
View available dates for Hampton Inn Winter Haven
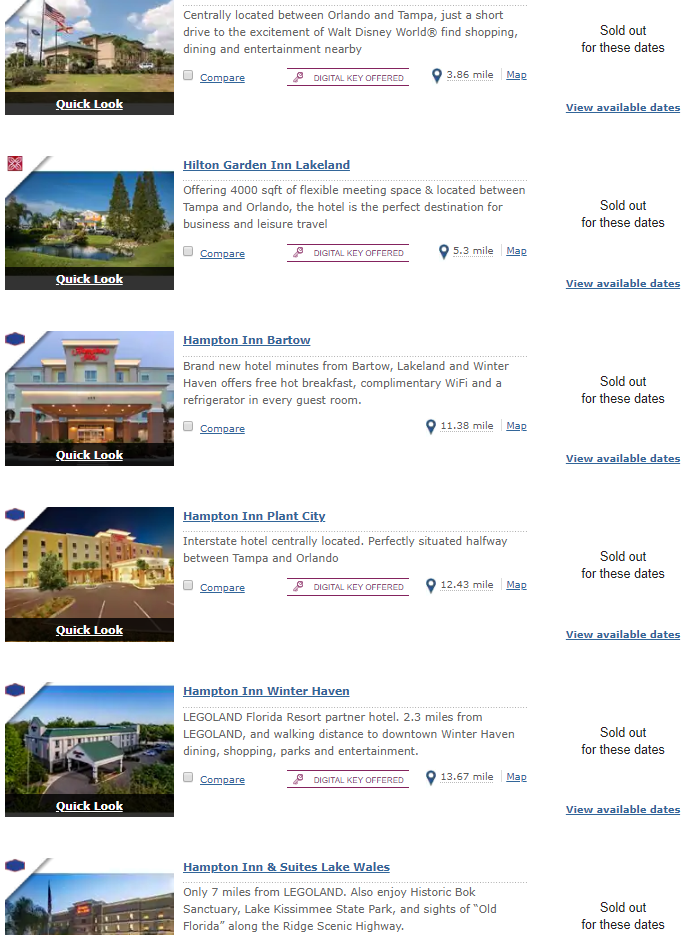pos(622,810)
